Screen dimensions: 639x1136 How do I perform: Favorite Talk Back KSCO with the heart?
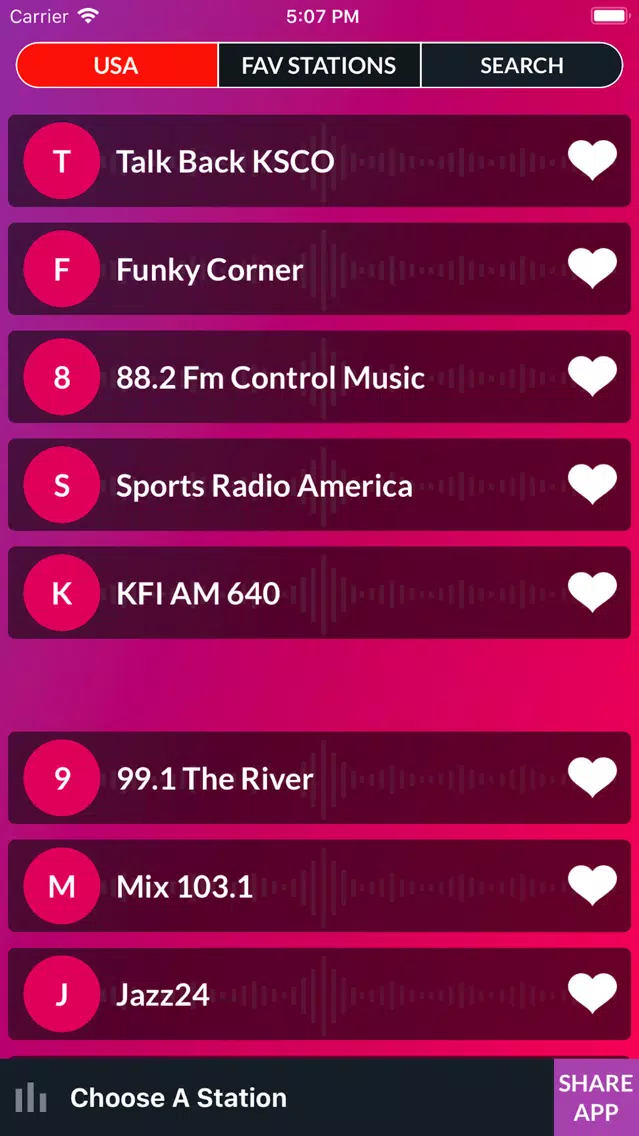click(592, 161)
